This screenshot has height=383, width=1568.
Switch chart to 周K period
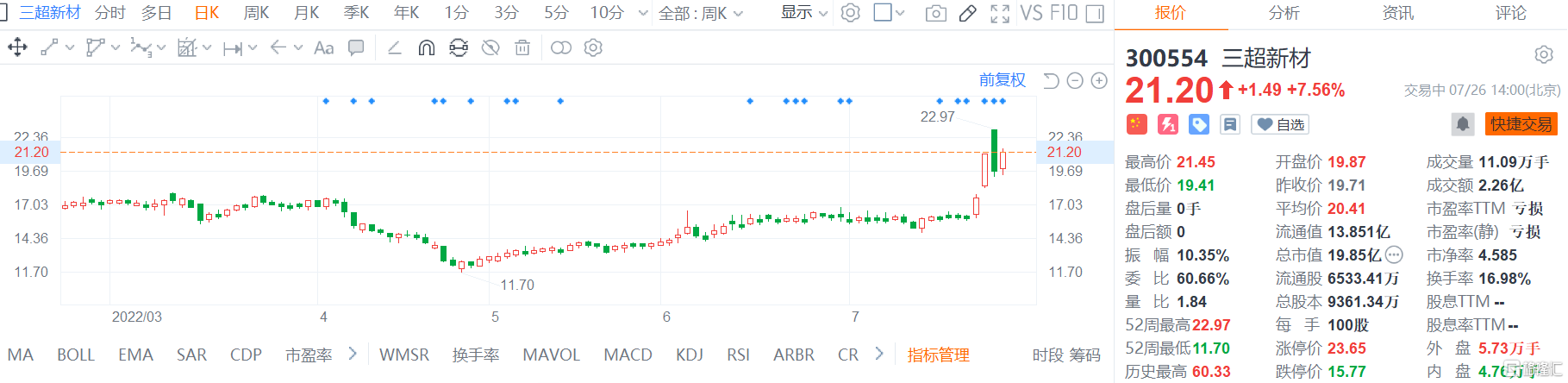pyautogui.click(x=256, y=13)
